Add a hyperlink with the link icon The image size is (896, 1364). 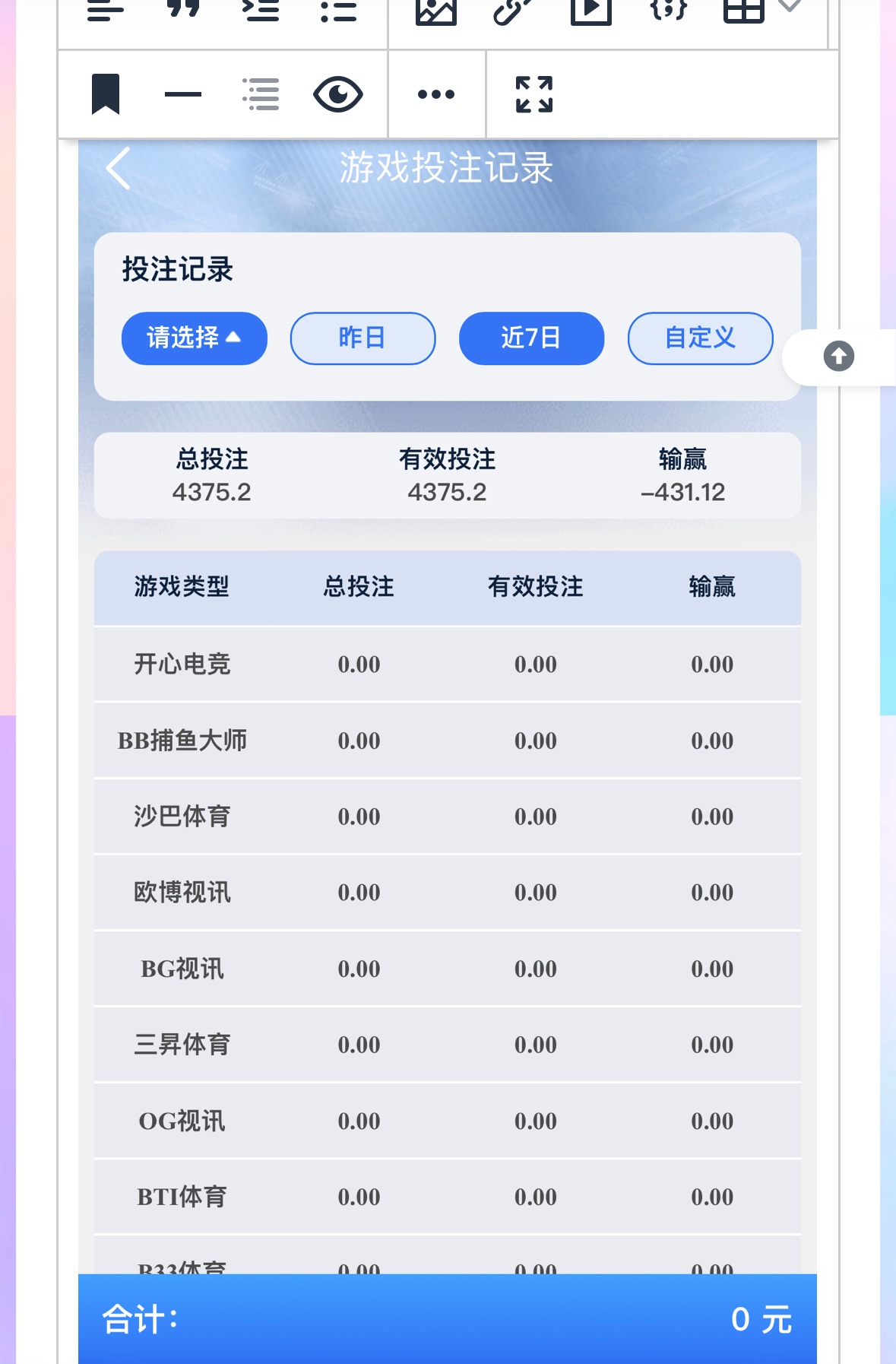(x=514, y=9)
